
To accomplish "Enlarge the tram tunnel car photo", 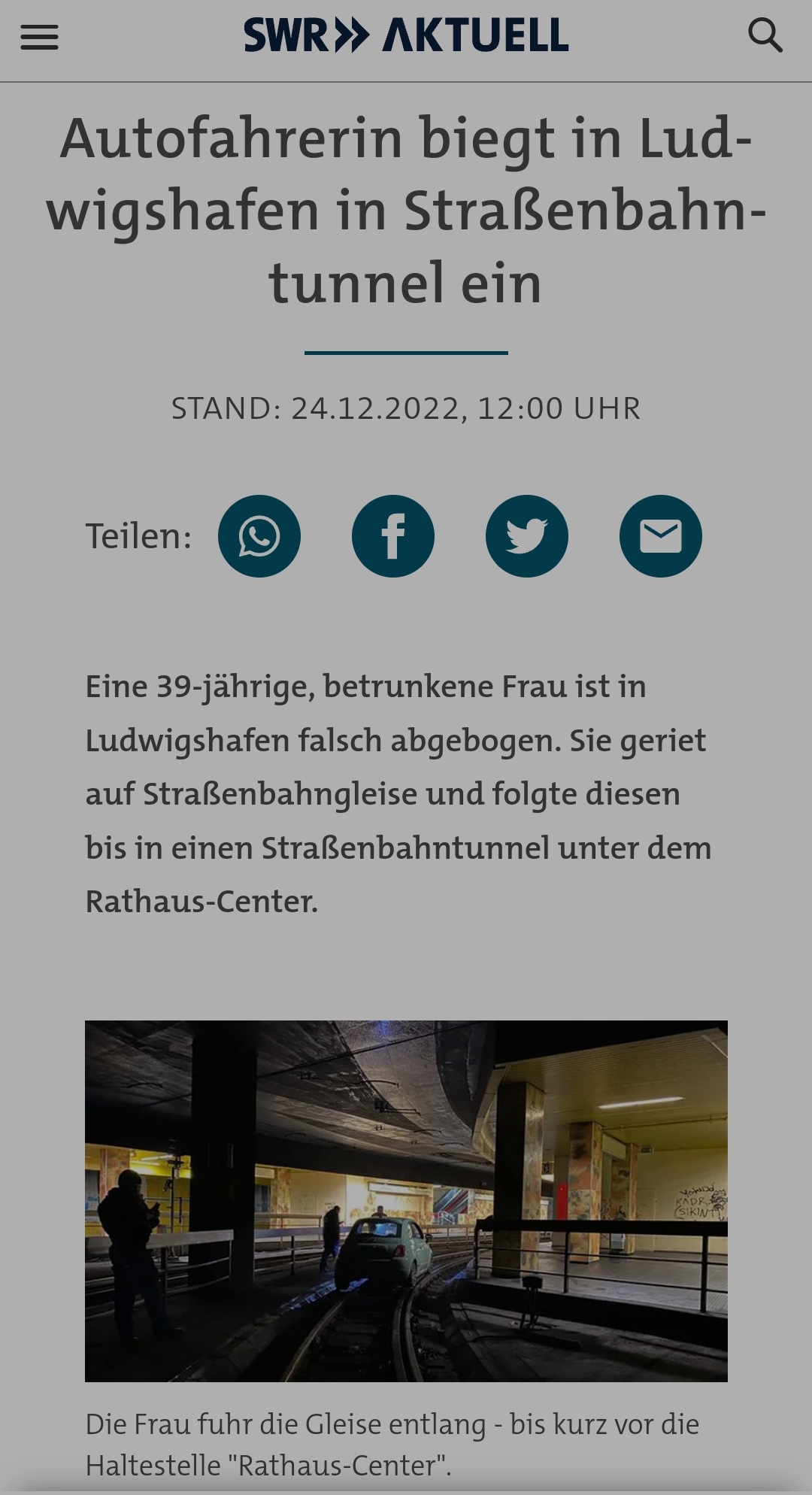I will (406, 1200).
